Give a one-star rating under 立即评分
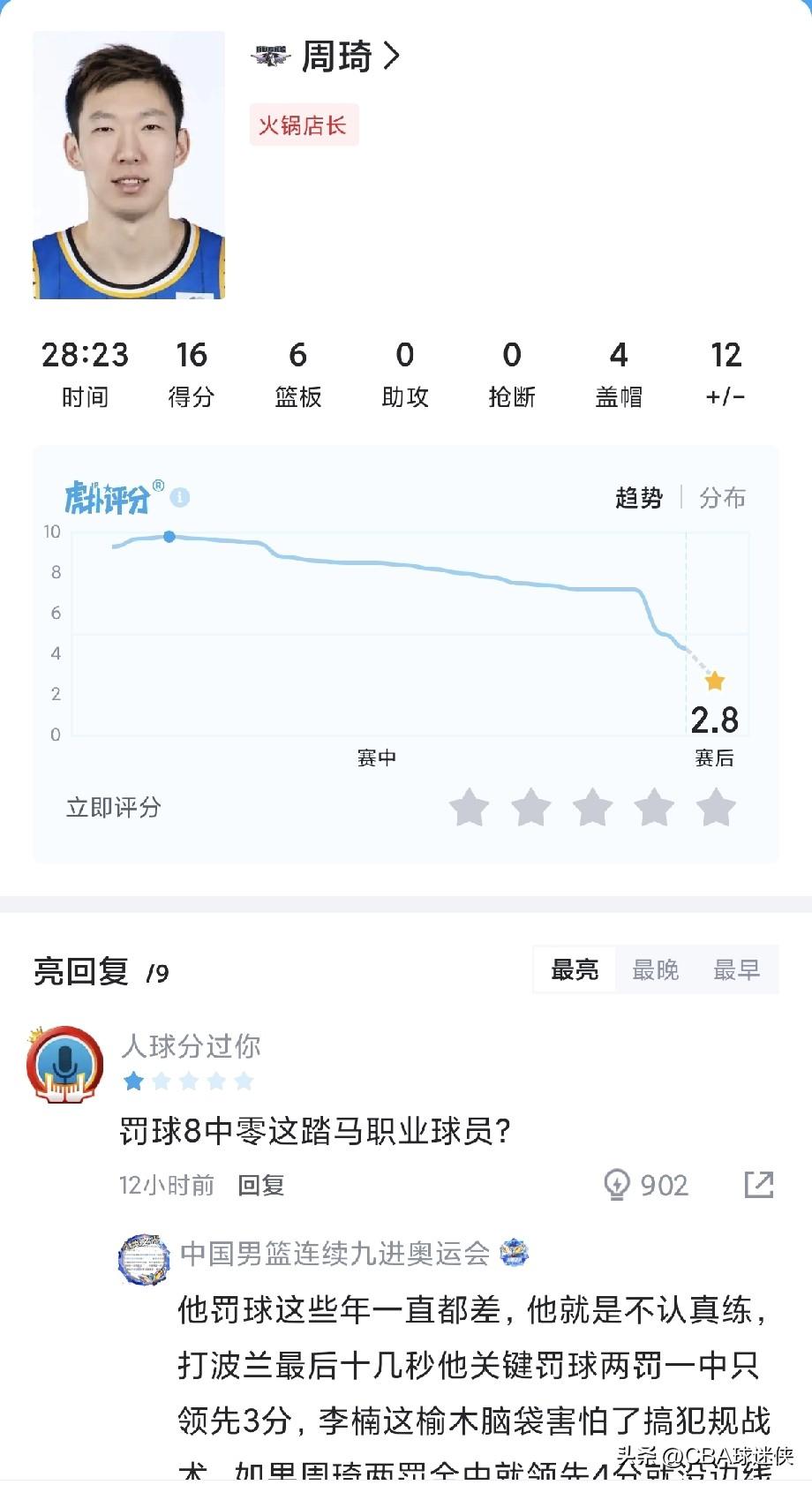 (469, 808)
